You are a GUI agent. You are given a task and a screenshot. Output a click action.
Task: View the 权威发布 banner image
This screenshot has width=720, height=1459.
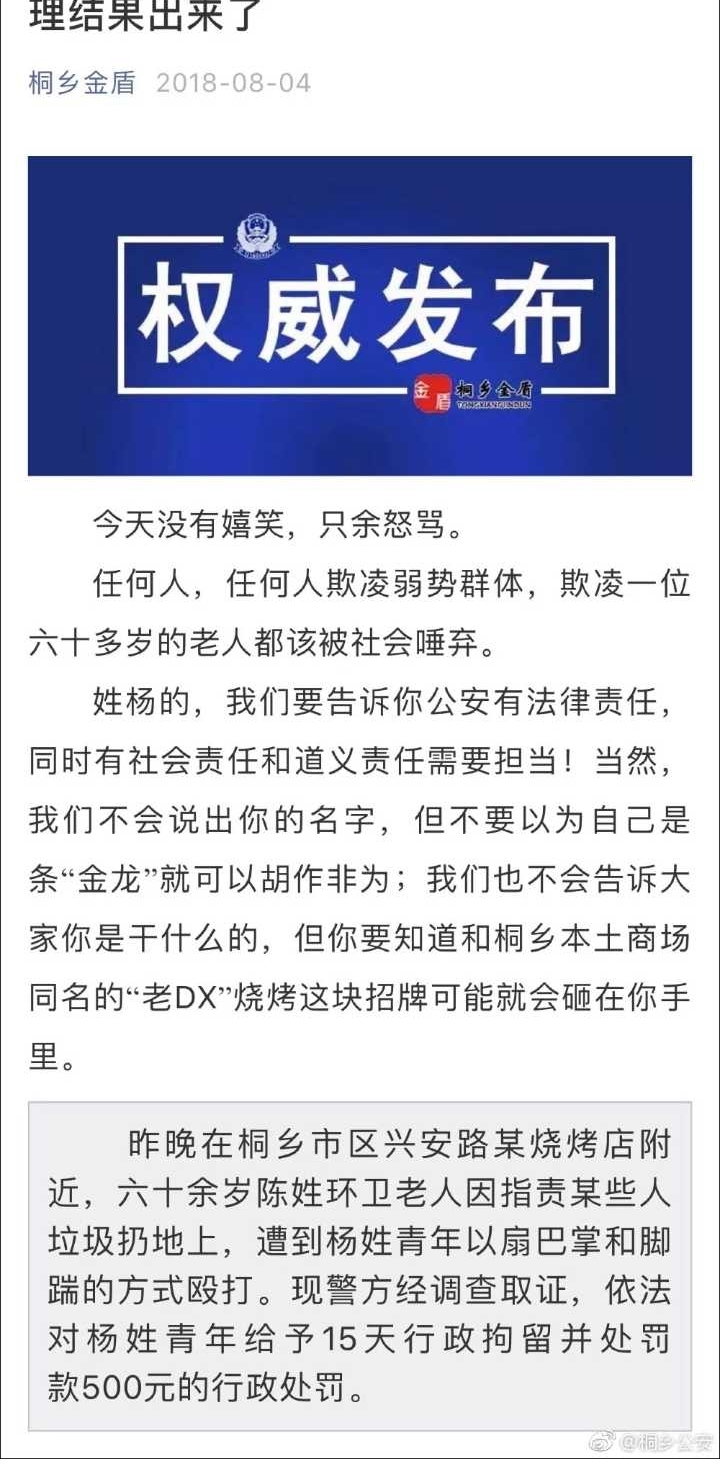360,315
